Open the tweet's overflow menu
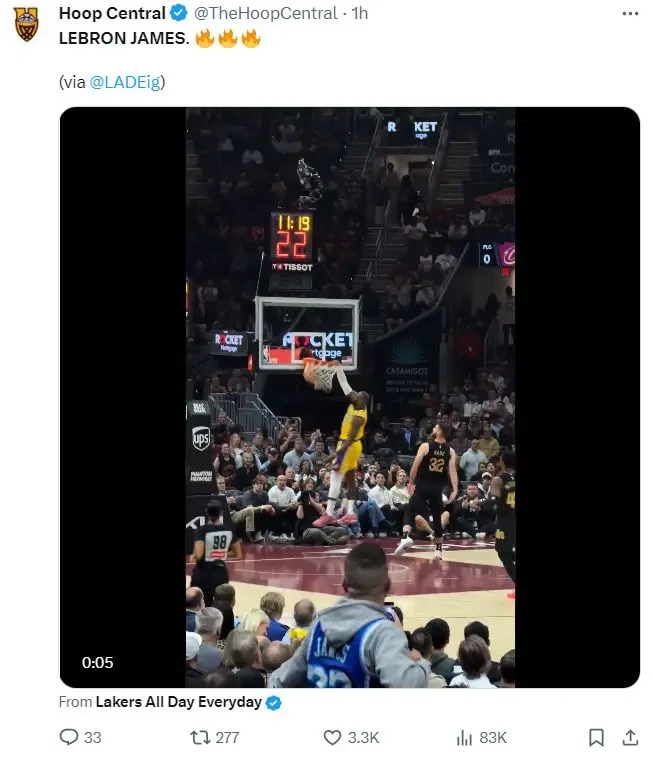 pyautogui.click(x=629, y=13)
